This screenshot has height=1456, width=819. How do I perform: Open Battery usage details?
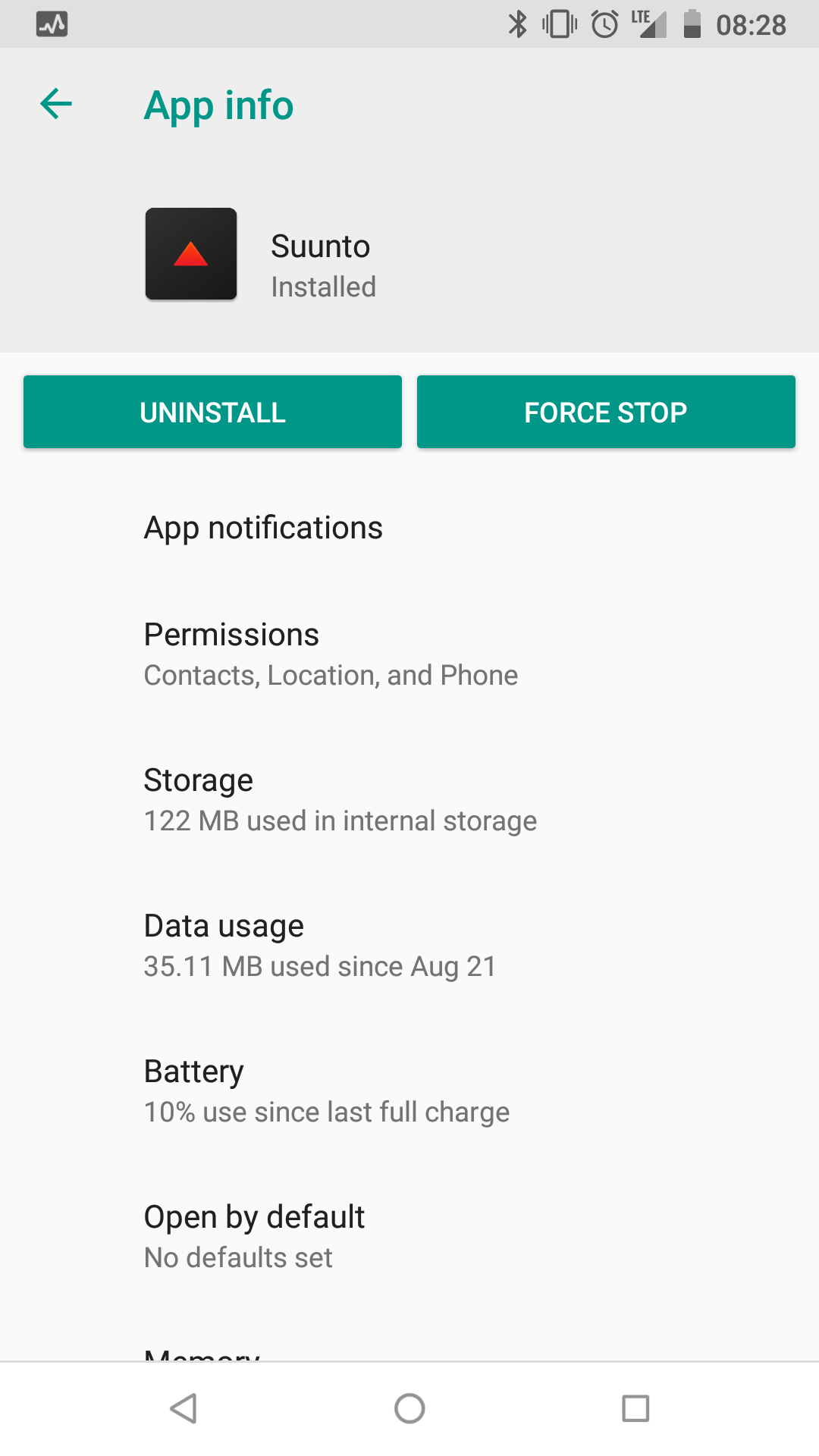tap(326, 1090)
